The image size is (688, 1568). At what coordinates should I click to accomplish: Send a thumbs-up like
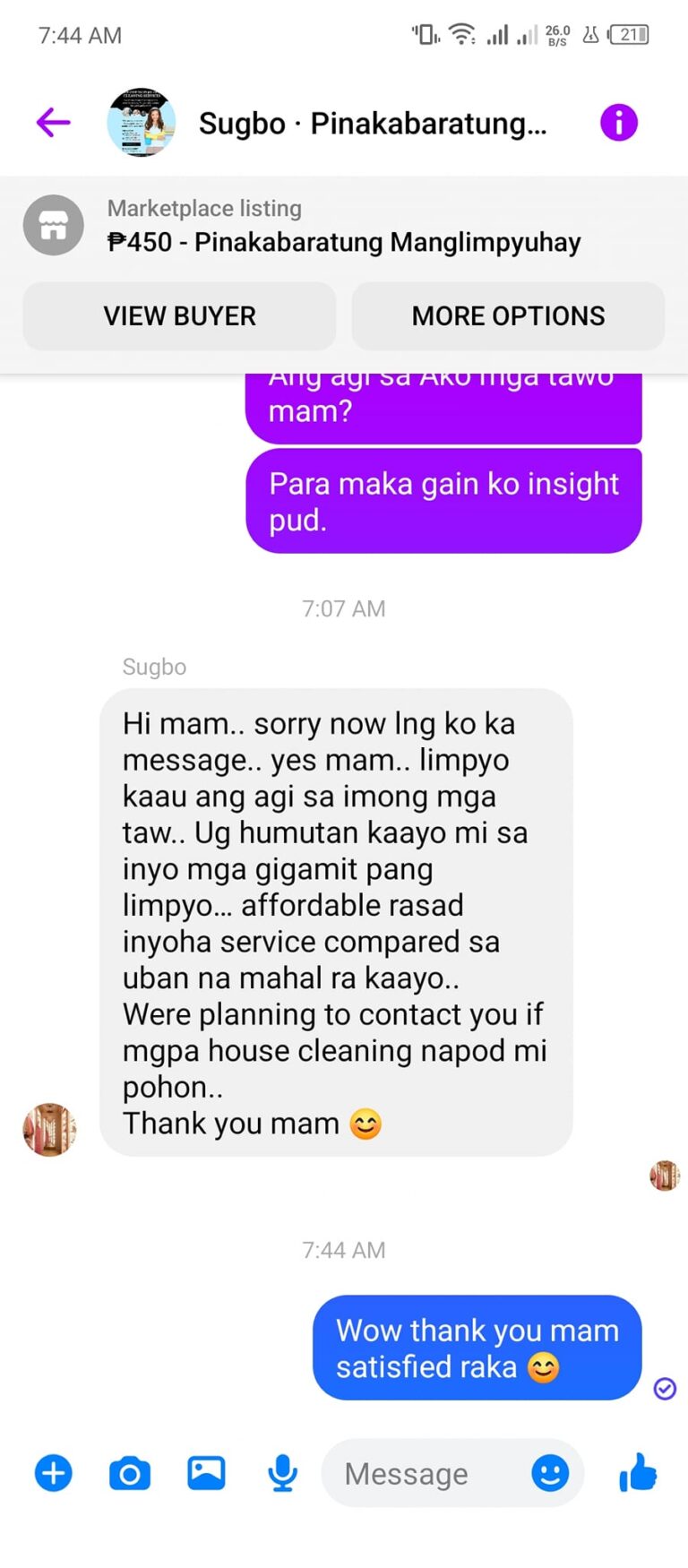tap(638, 1472)
